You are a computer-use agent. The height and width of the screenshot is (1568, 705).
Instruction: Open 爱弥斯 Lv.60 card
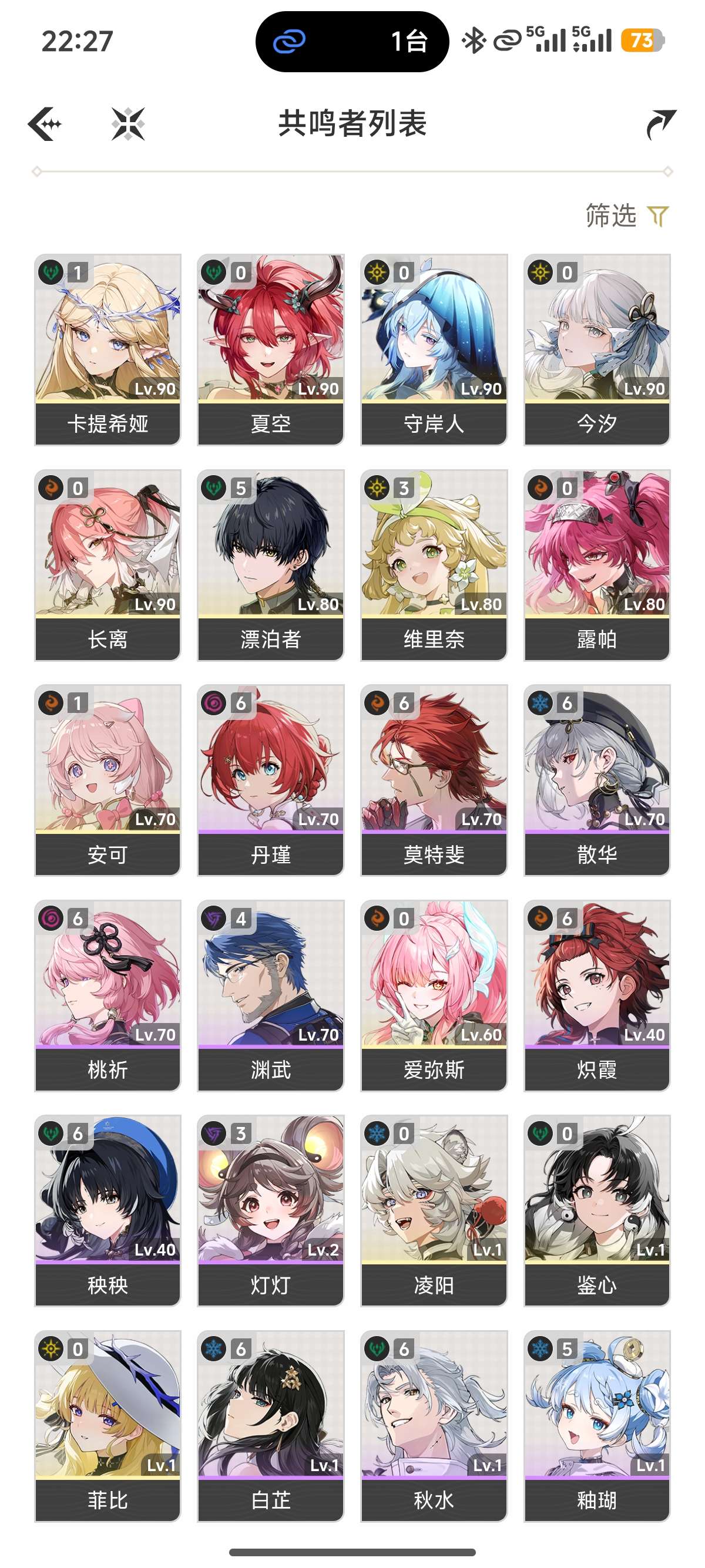coord(434,995)
